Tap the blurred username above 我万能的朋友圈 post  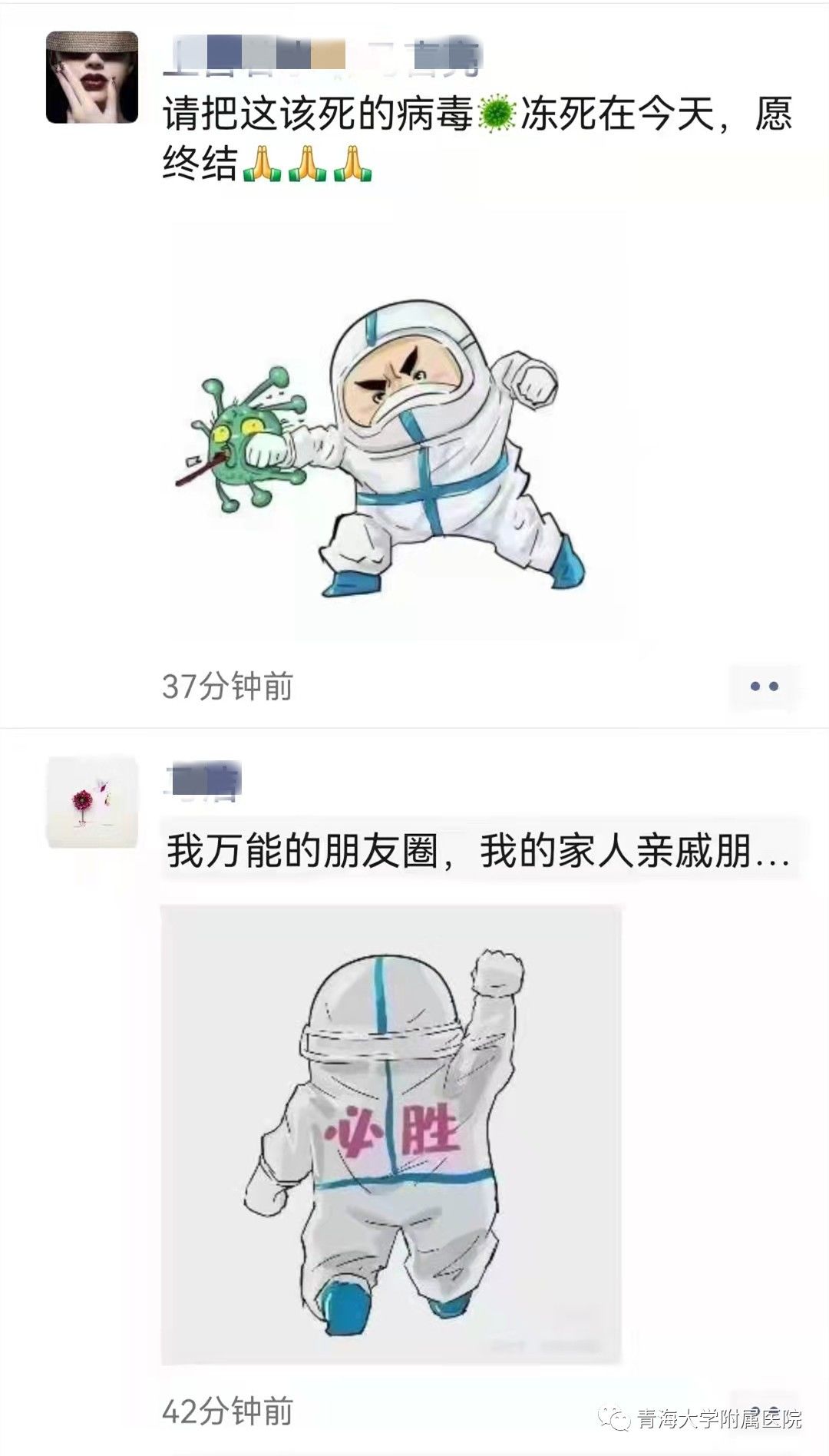click(x=203, y=782)
